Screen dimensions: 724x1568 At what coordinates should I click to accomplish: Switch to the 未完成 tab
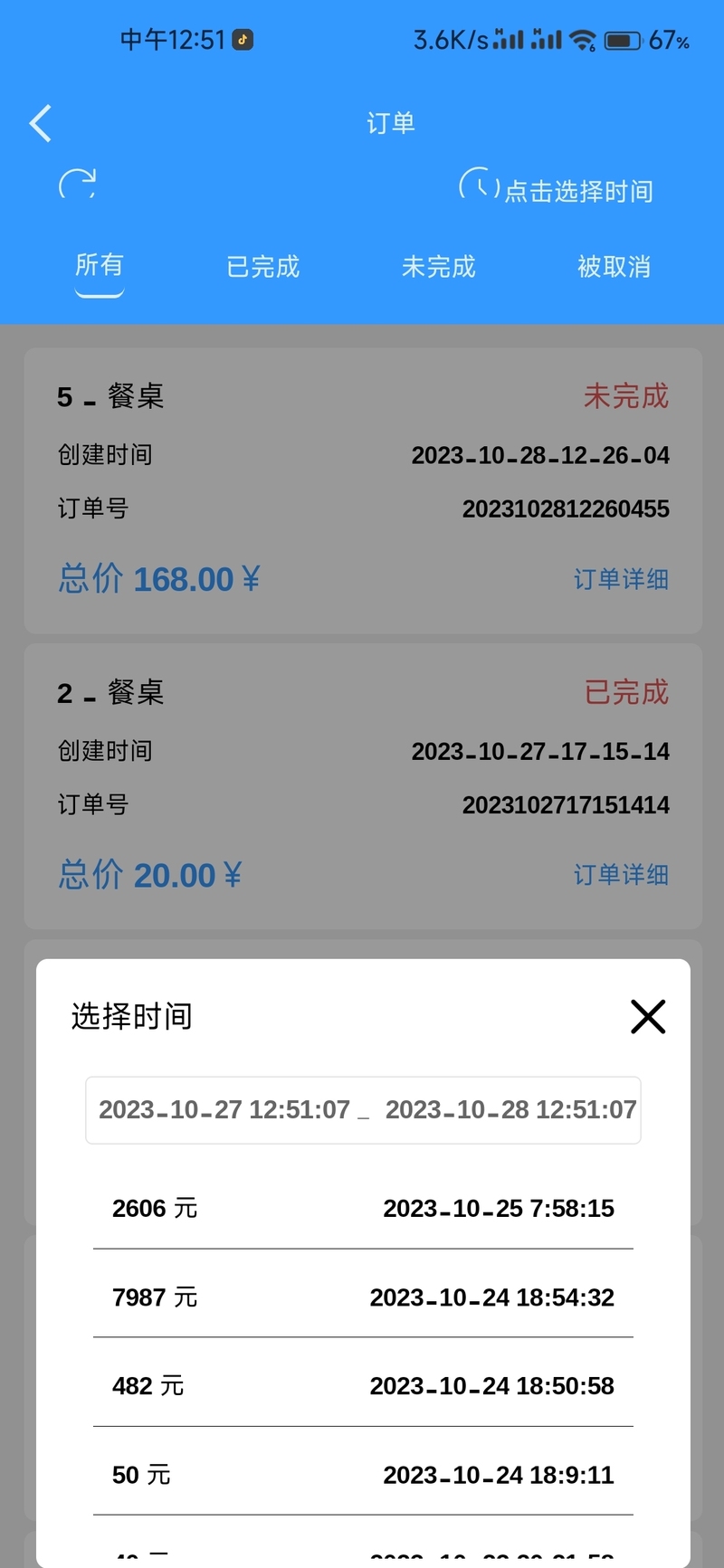(x=439, y=267)
